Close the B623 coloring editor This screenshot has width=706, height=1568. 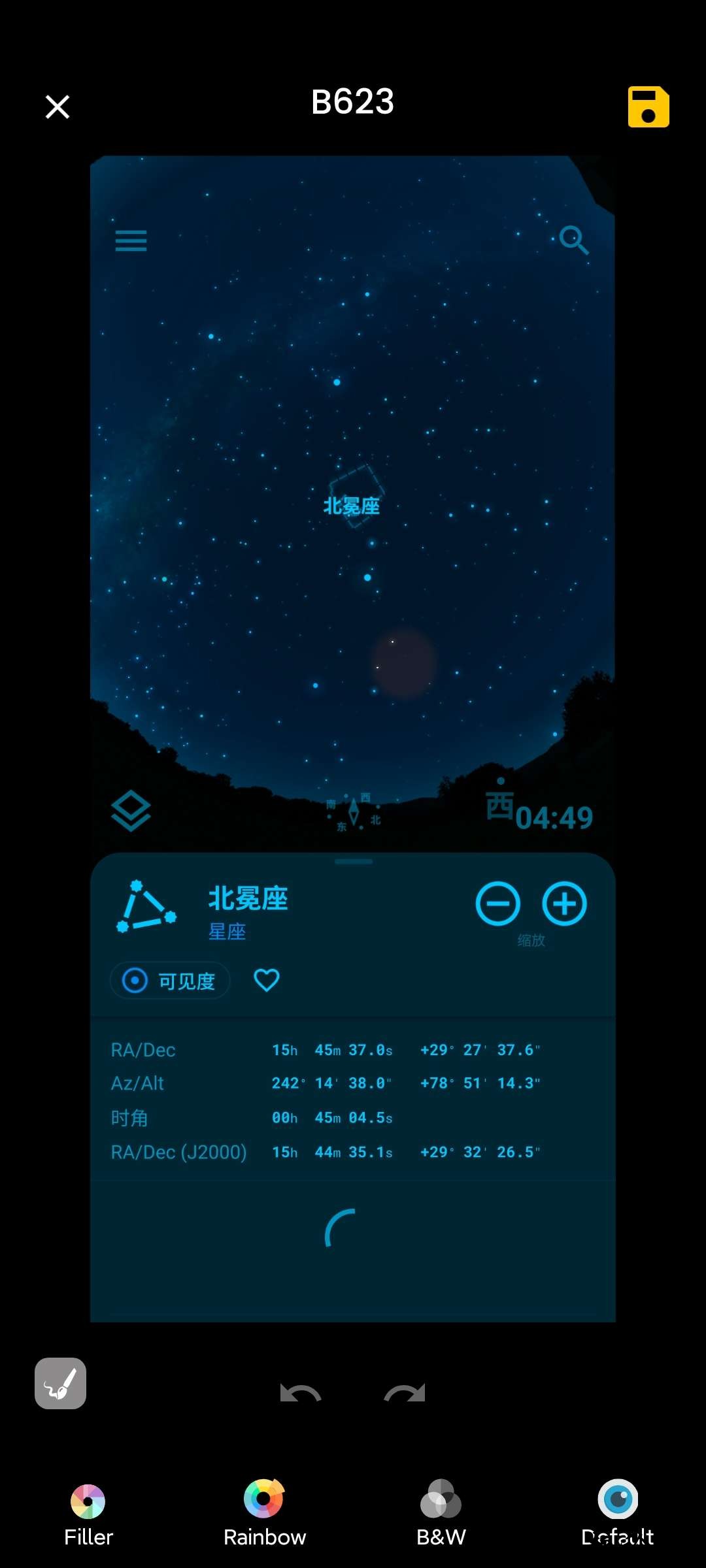58,106
